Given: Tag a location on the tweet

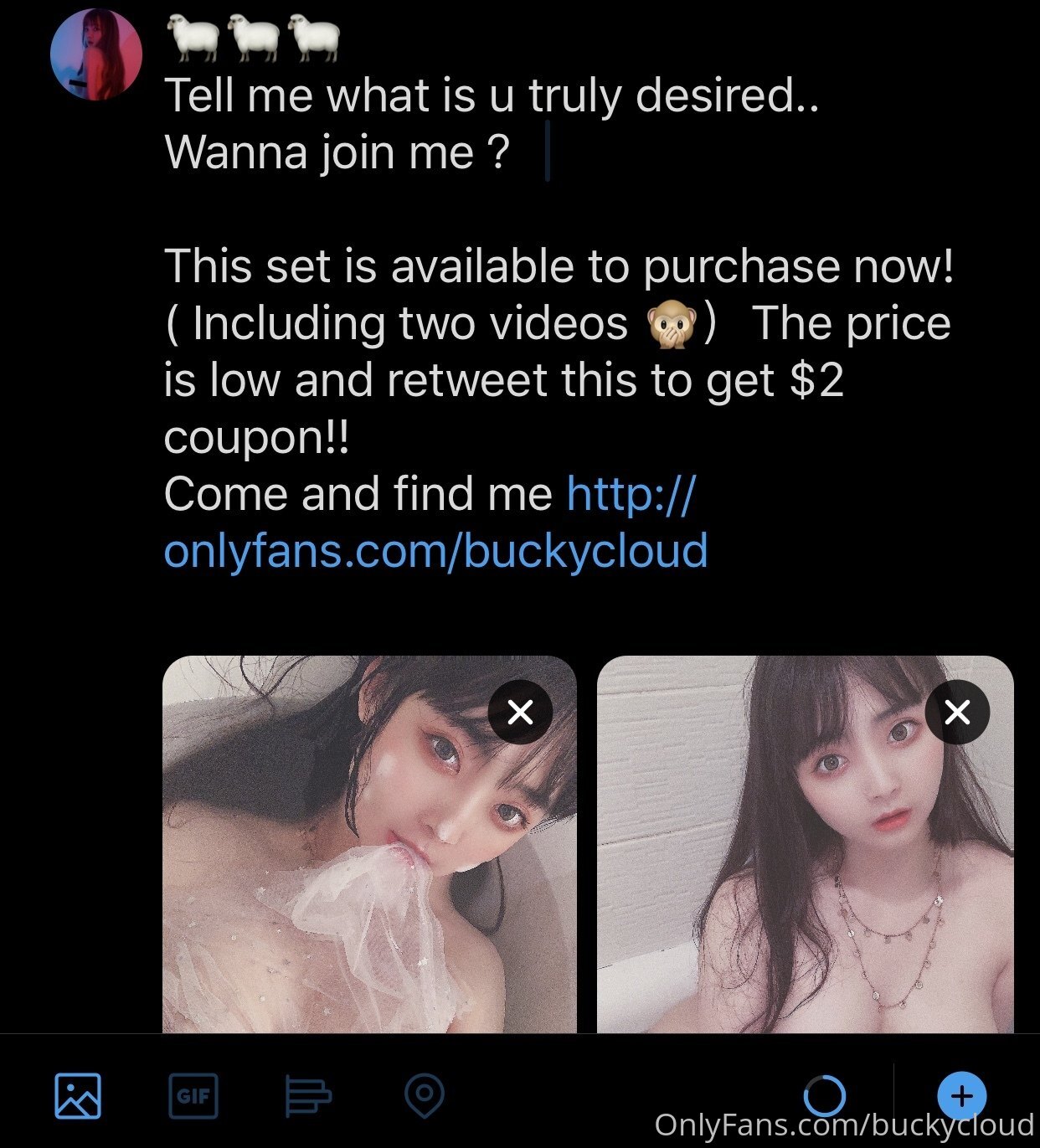Looking at the screenshot, I should click(425, 1095).
